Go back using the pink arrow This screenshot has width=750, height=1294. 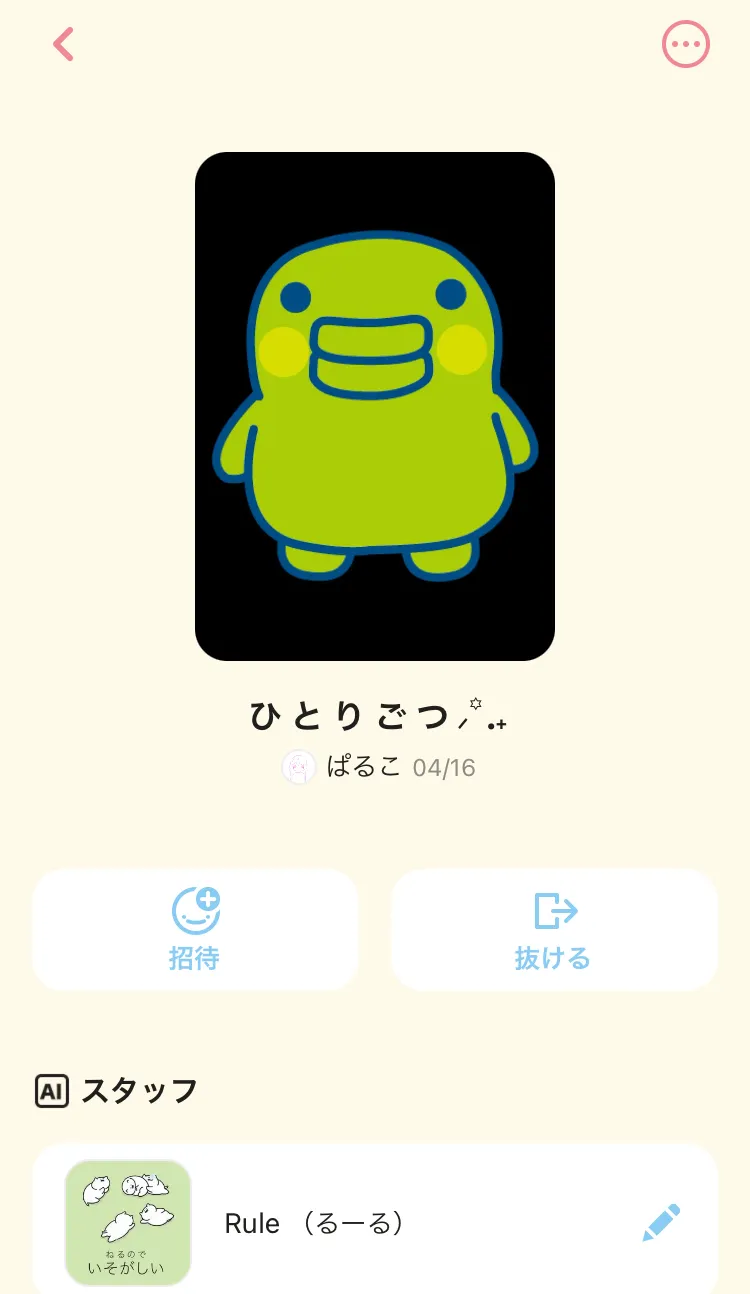[64, 44]
